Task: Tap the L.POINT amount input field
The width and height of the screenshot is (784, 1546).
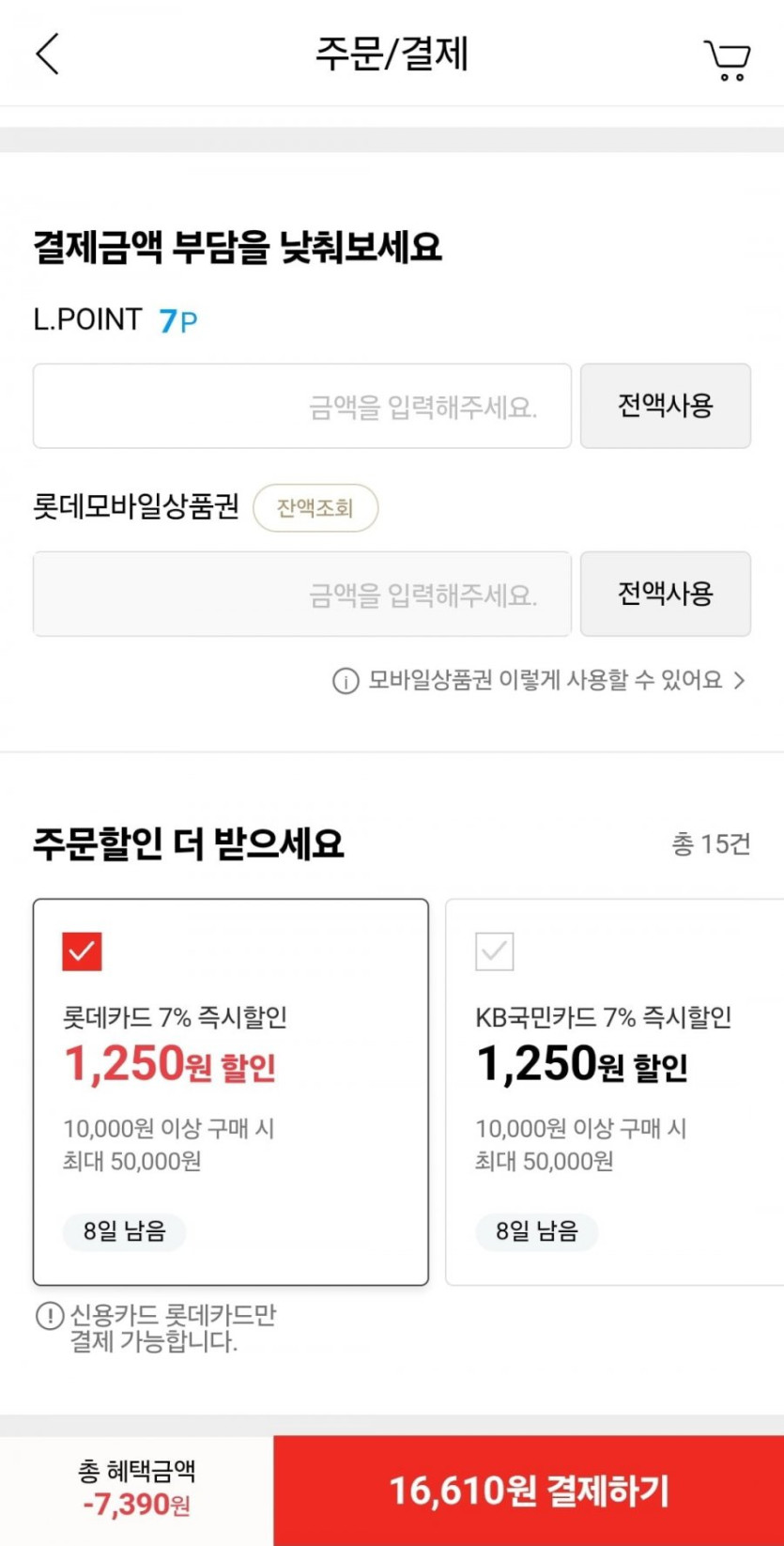Action: click(x=302, y=406)
